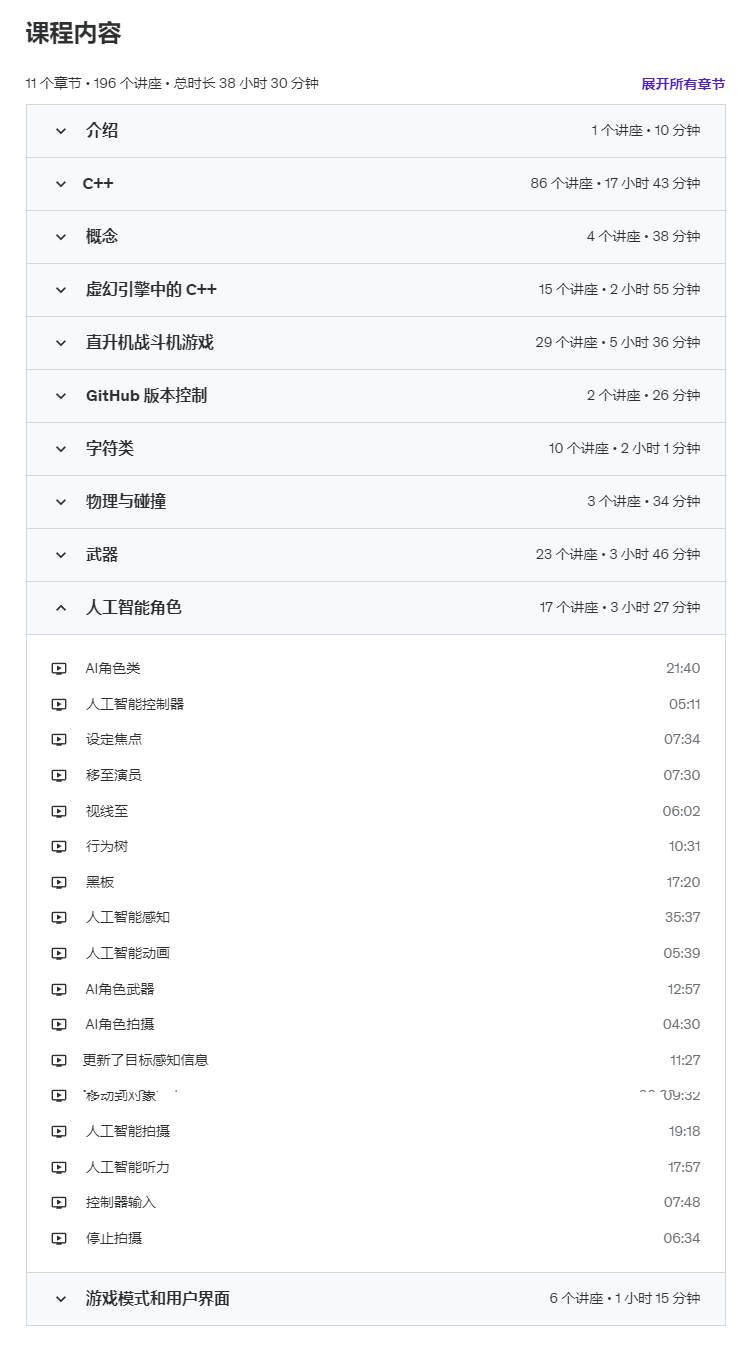Expand the C++ section
This screenshot has width=755, height=1347.
tap(376, 184)
